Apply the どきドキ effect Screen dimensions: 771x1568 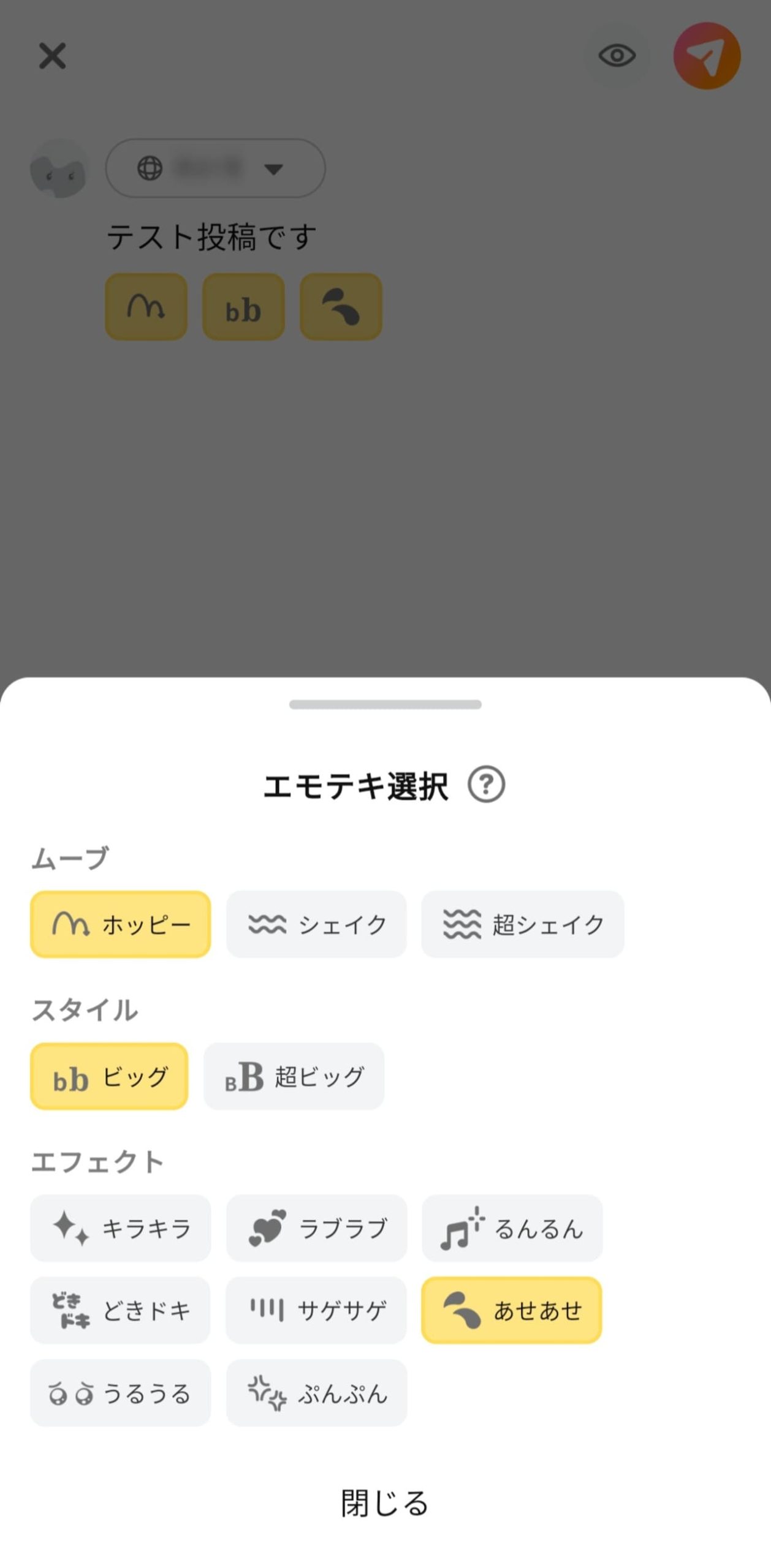click(120, 1311)
